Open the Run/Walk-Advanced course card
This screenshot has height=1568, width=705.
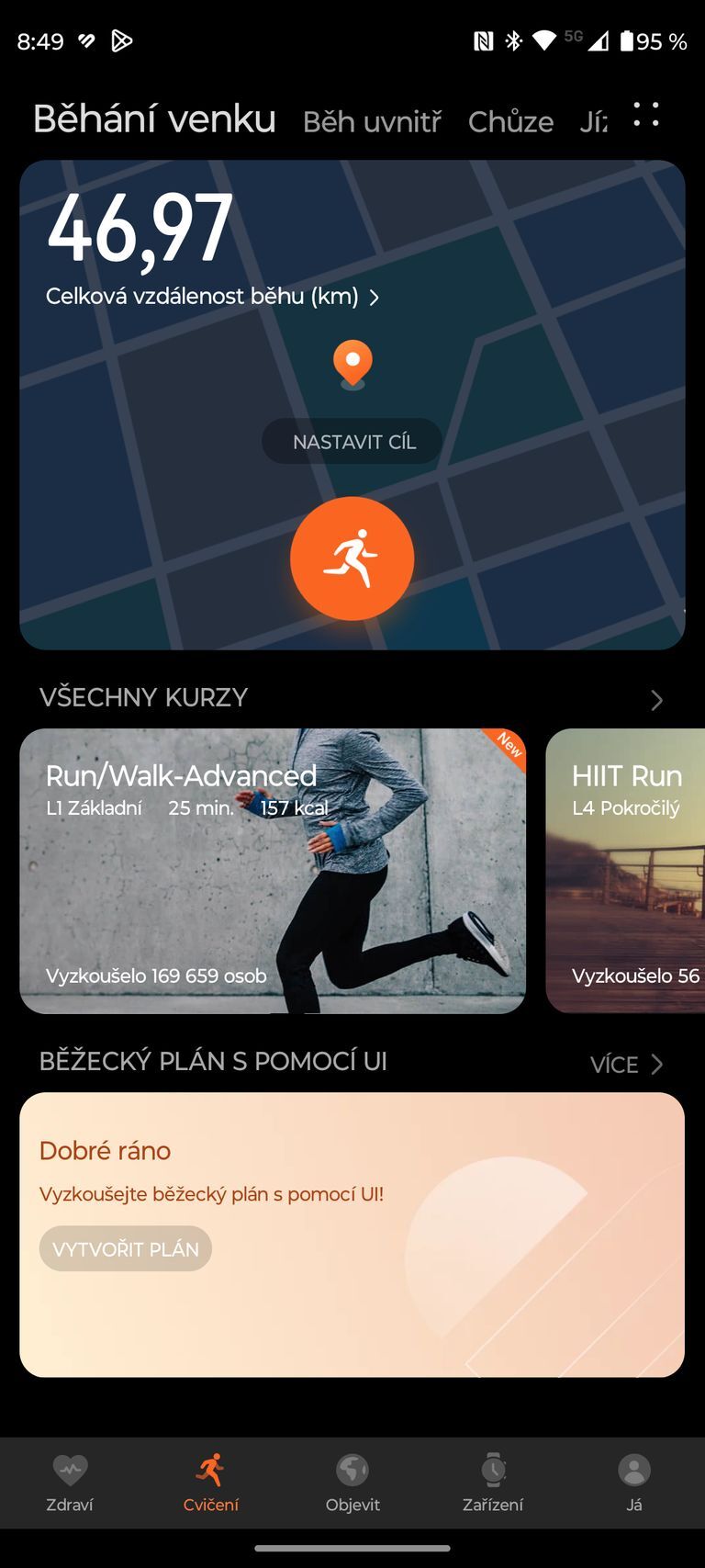(x=273, y=871)
